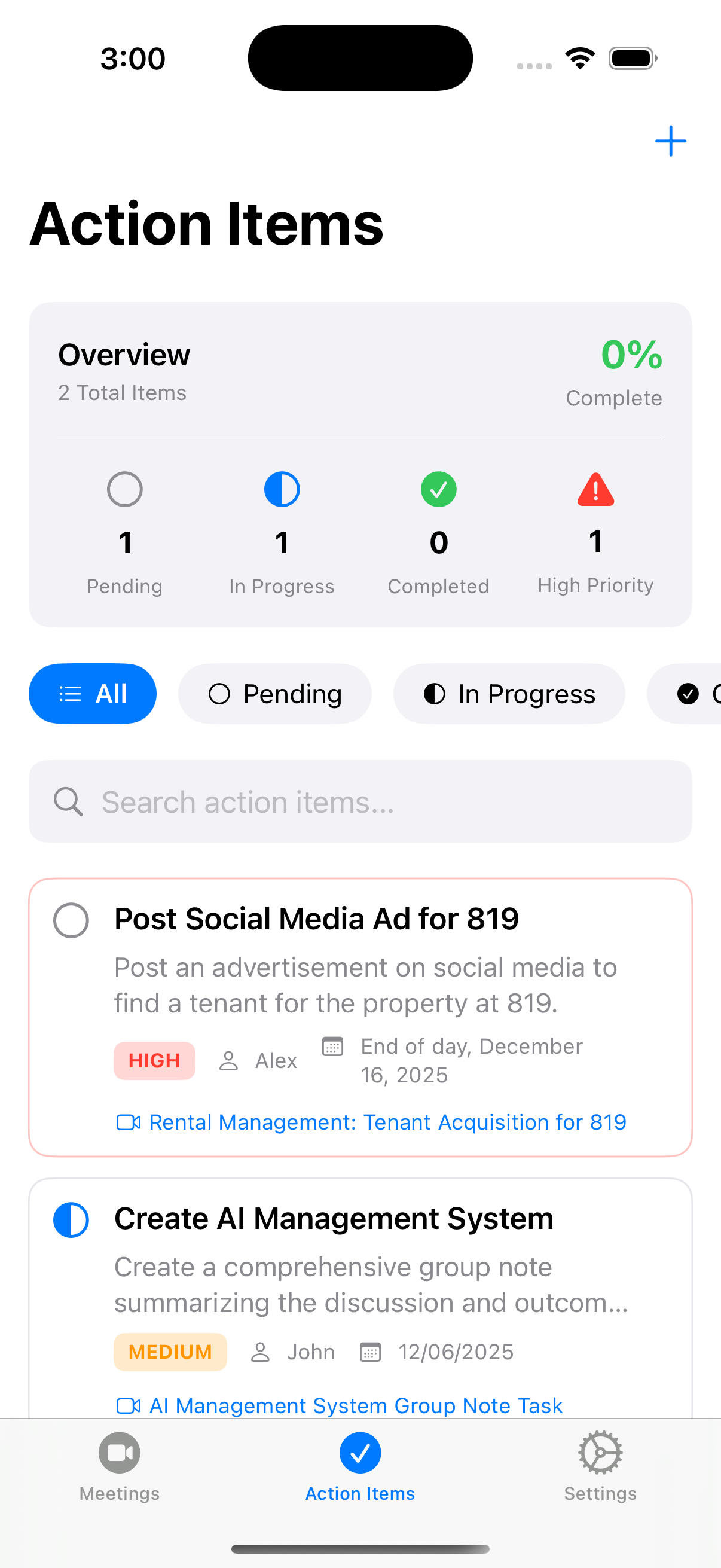
Task: Tap the plus icon to add a new action item
Action: click(x=670, y=141)
